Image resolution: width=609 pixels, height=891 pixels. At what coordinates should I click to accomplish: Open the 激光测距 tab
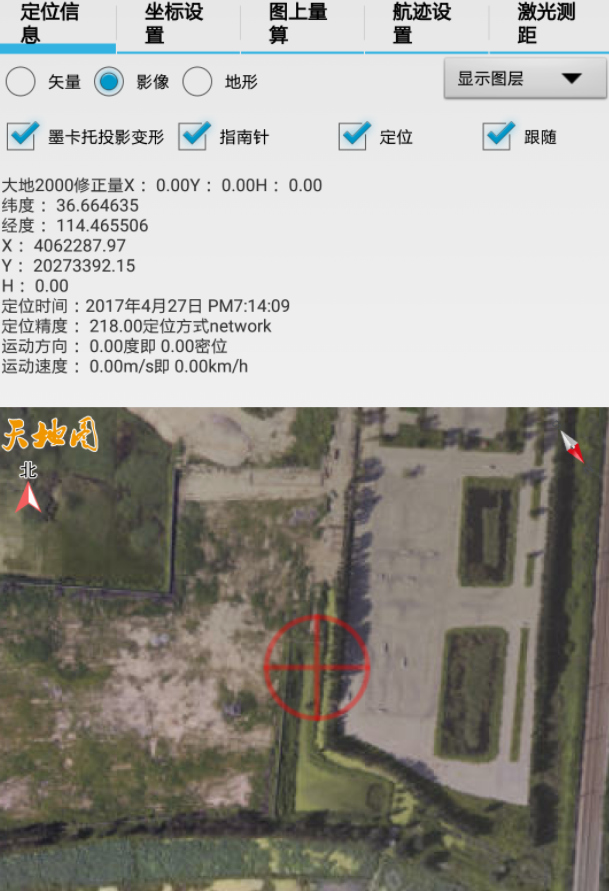click(548, 25)
